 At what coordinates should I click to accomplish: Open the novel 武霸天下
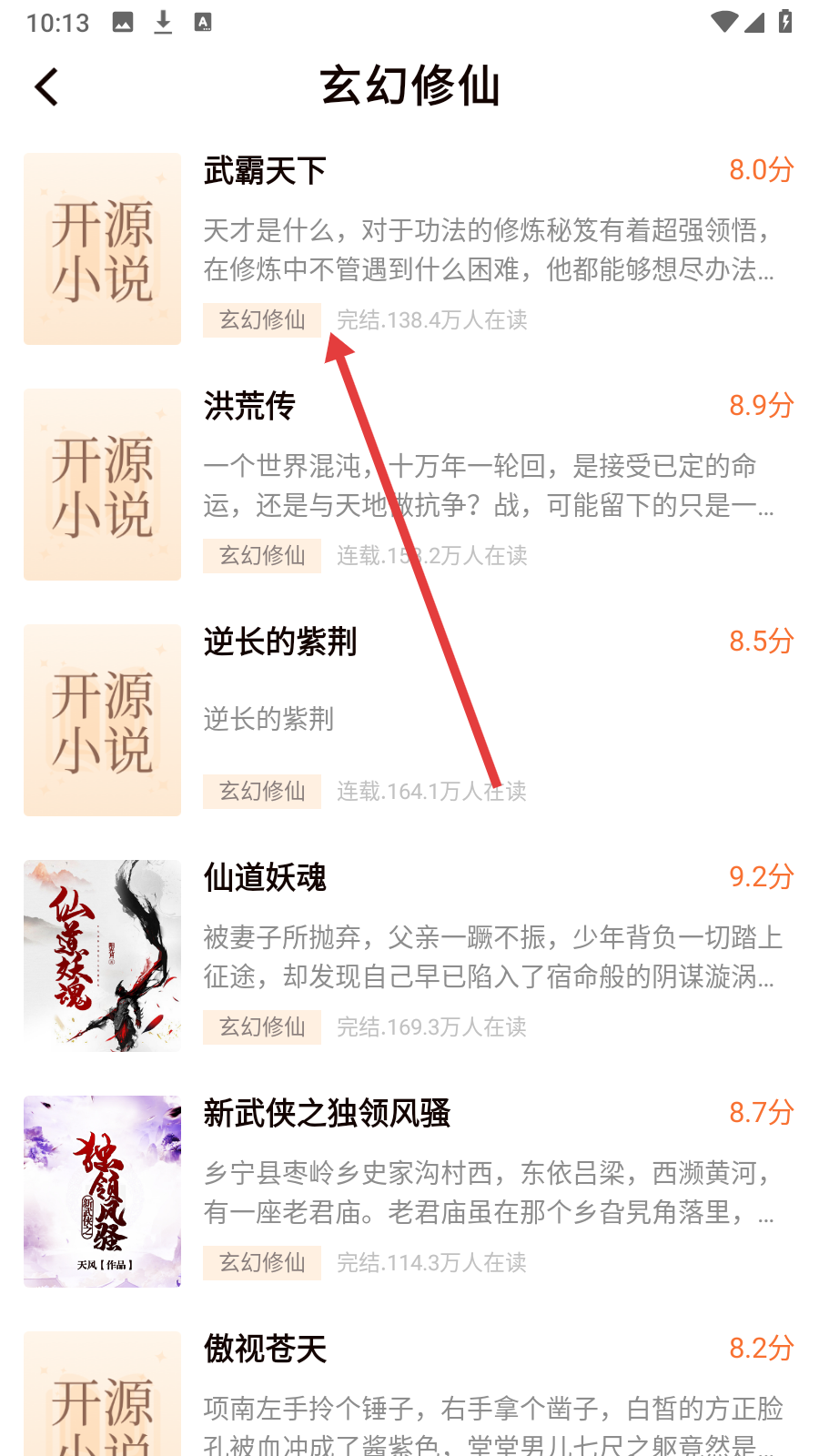[x=265, y=171]
